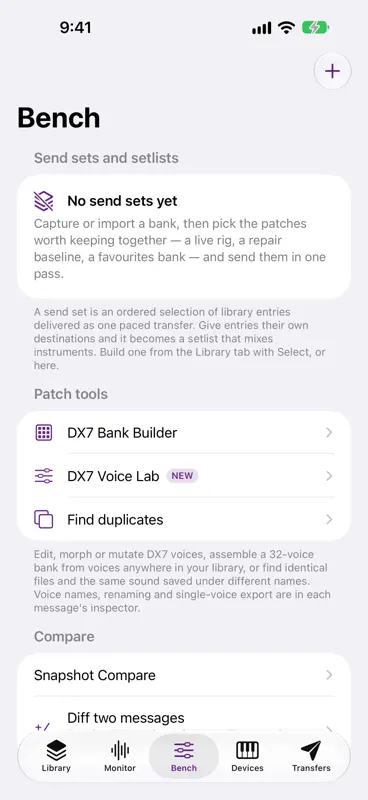Screen dimensions: 368x800
Task: Go to the Devices tab
Action: tap(248, 756)
